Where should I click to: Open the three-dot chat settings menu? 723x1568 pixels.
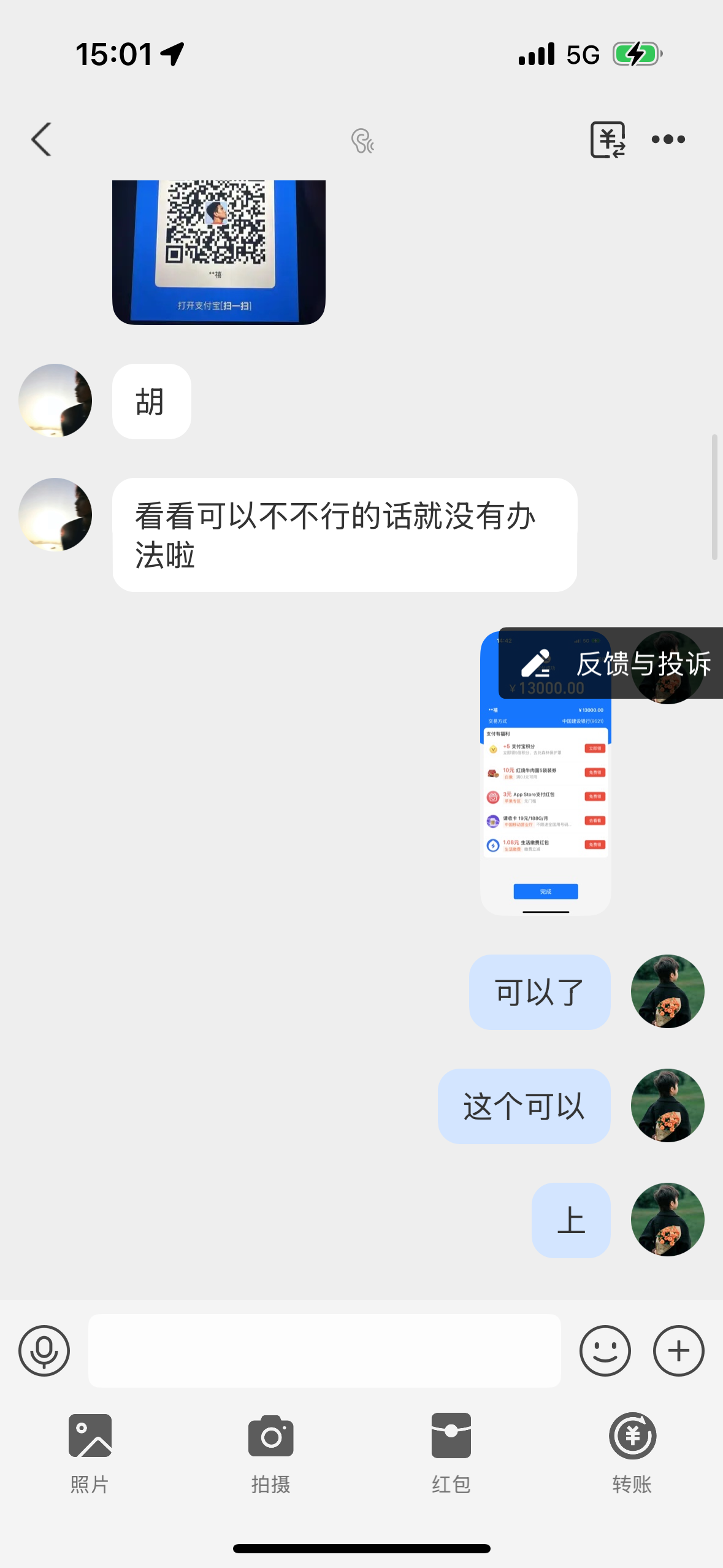[668, 139]
